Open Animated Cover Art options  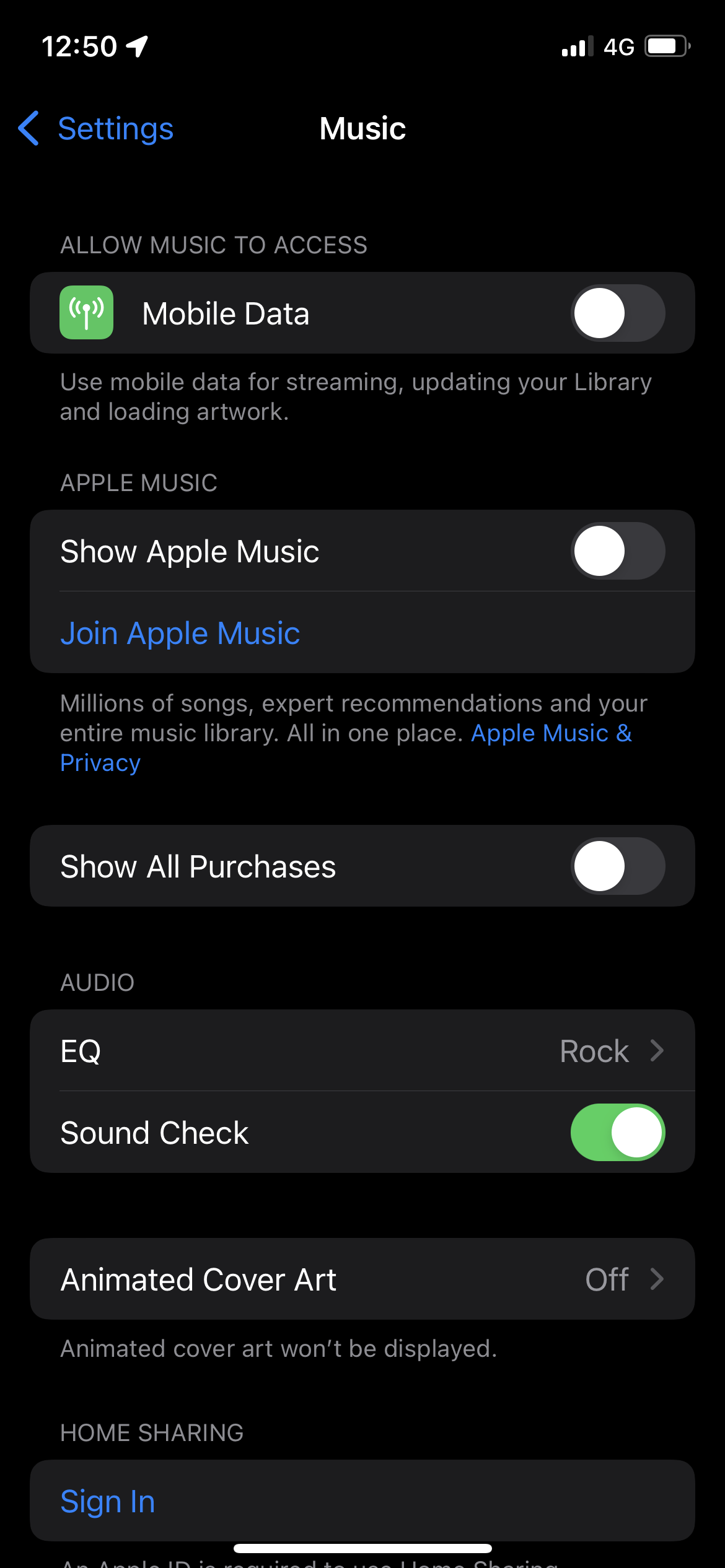362,1279
